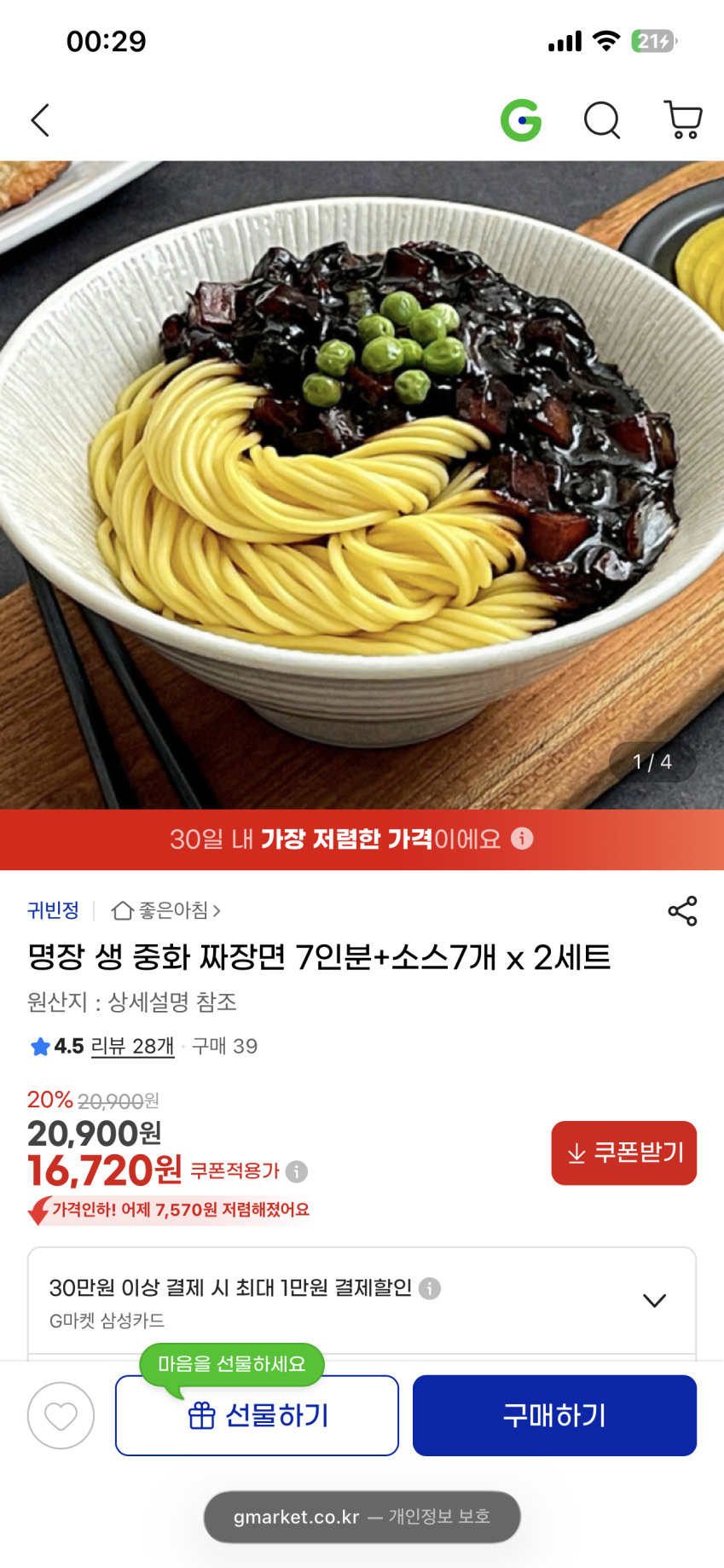The height and width of the screenshot is (1568, 724).
Task: Open the Gmarket home logo
Action: tap(521, 120)
